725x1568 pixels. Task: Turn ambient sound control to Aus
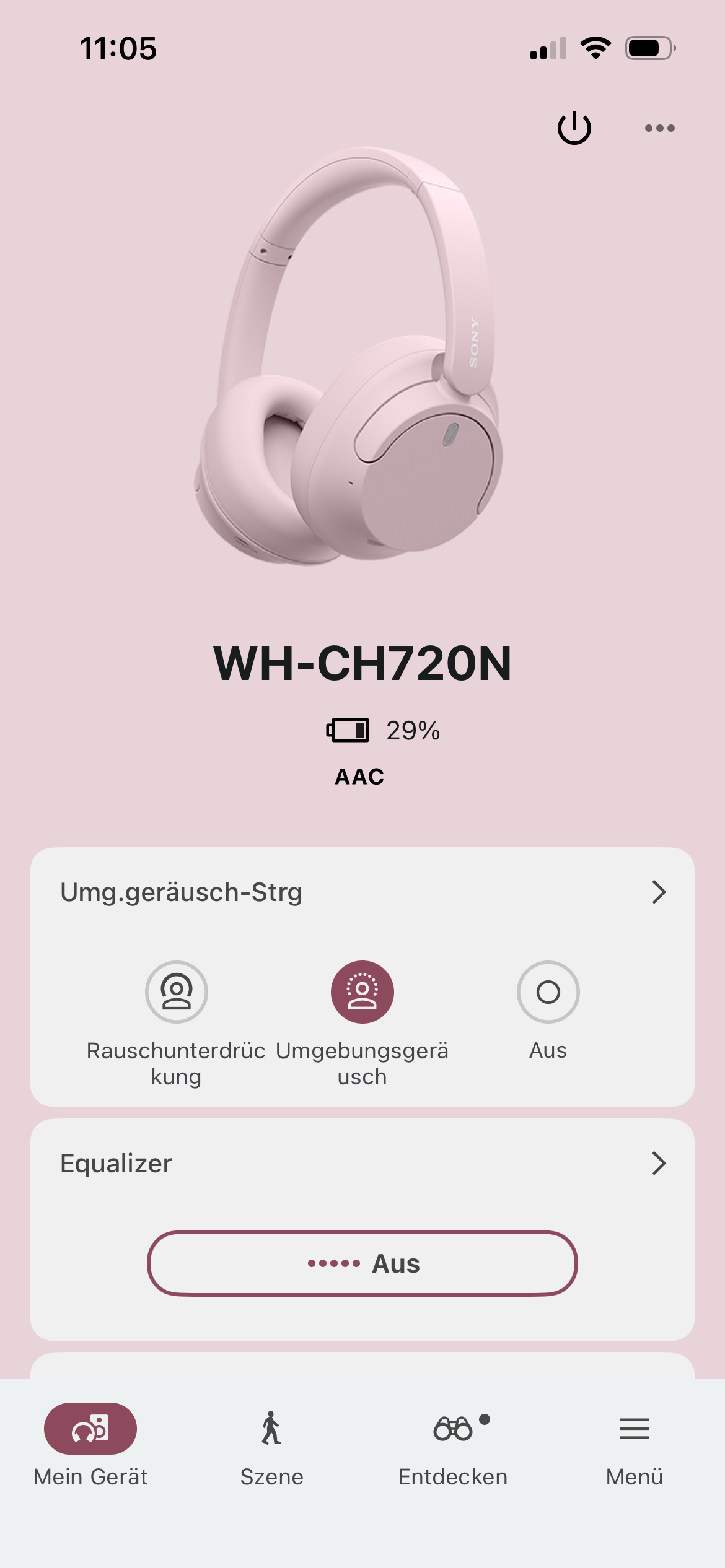point(548,992)
